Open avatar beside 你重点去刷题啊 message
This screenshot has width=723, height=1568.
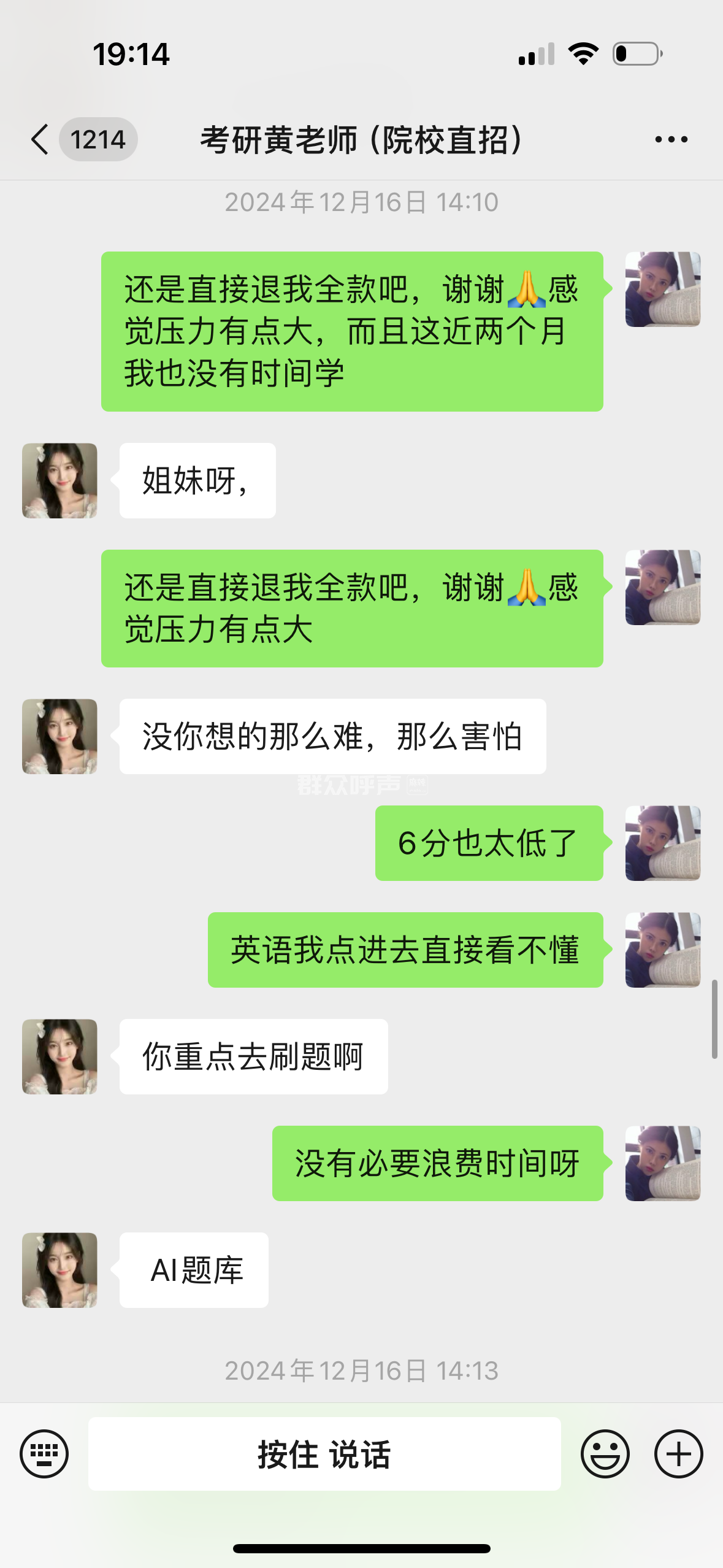tap(59, 1056)
